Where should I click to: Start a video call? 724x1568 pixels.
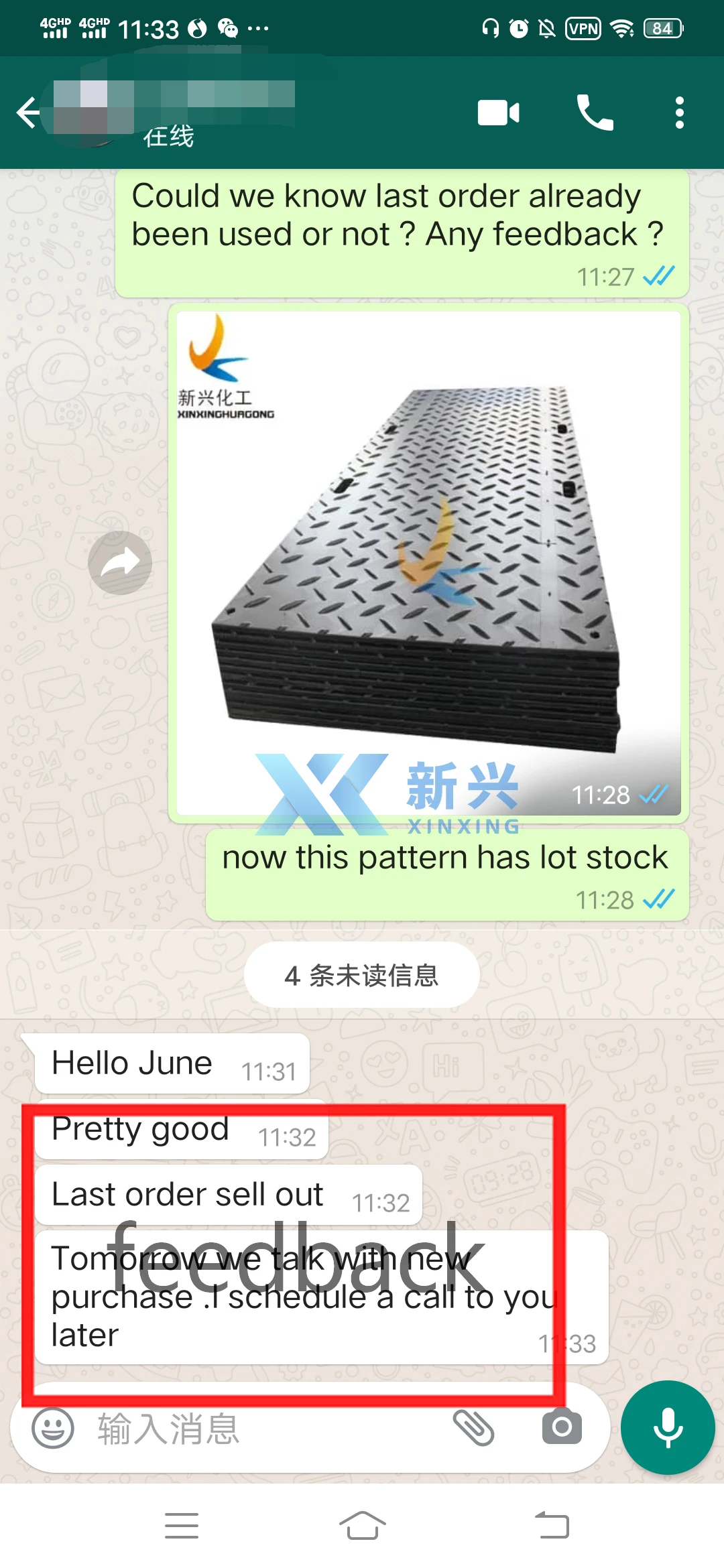click(x=498, y=113)
